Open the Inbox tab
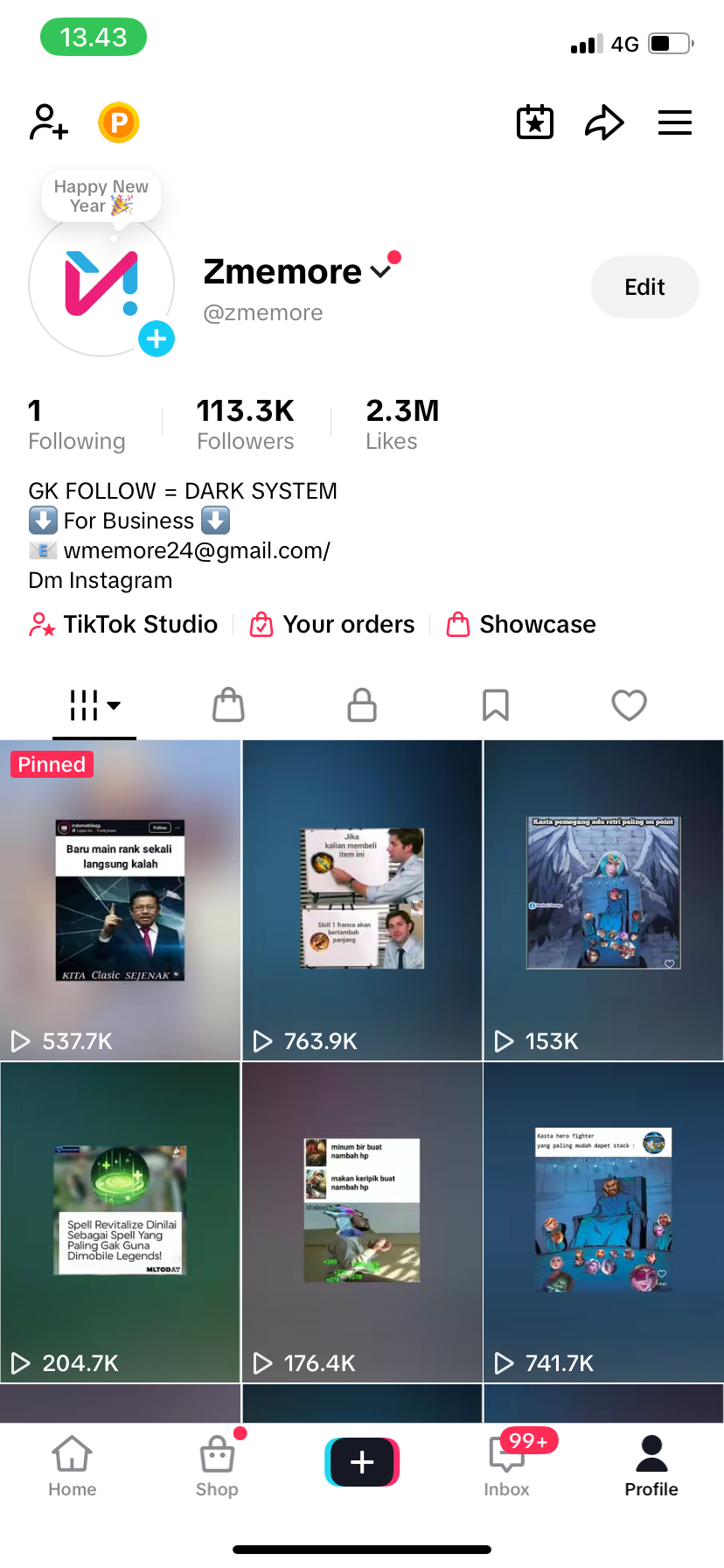 point(507,1466)
